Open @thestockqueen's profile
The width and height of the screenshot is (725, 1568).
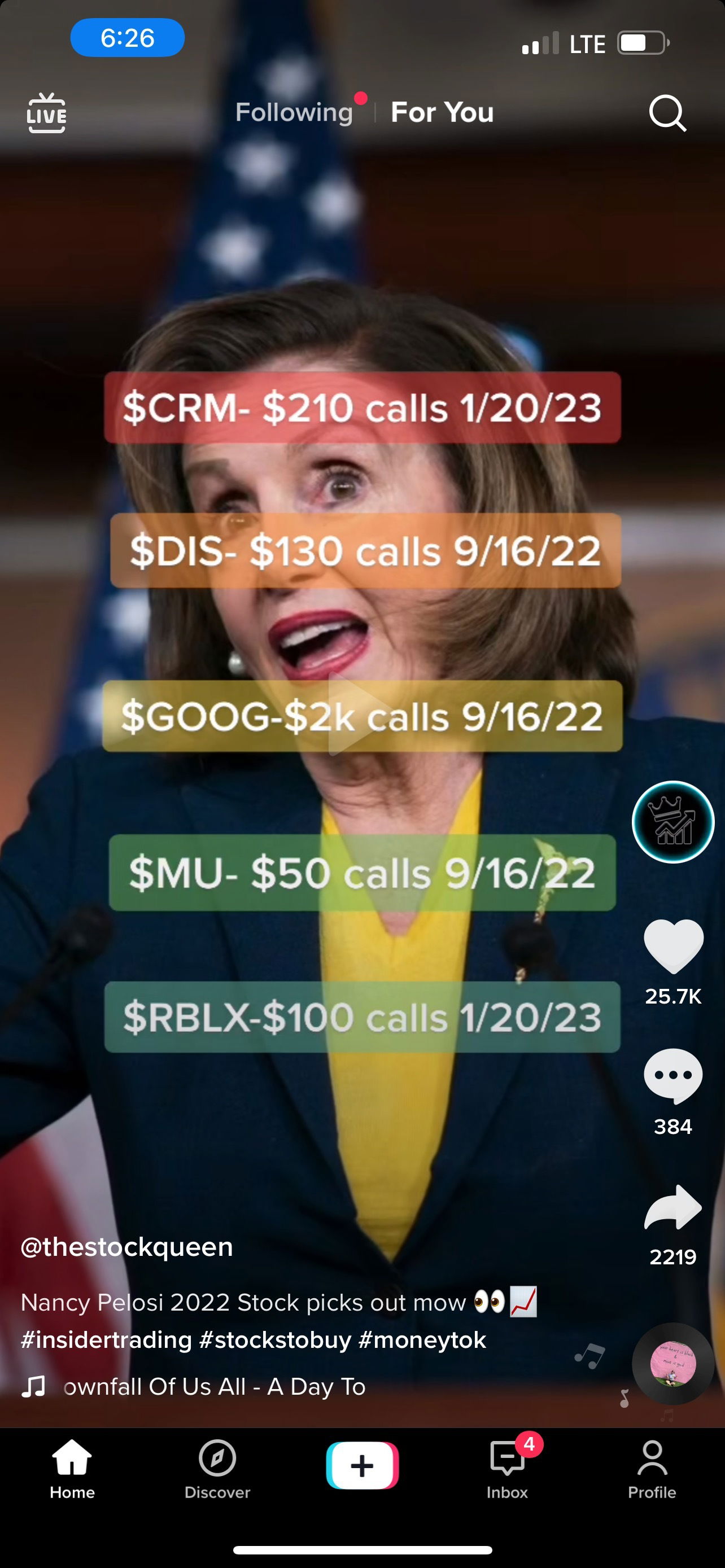[x=126, y=1247]
